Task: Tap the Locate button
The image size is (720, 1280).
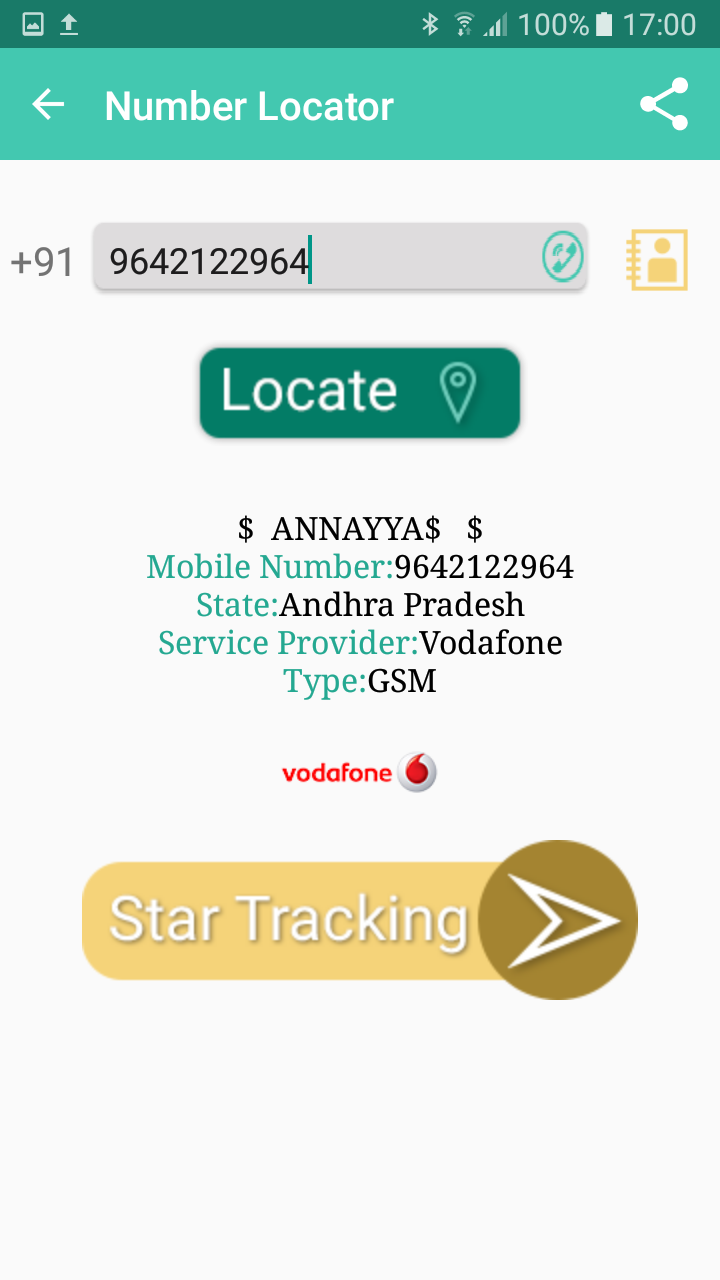Action: point(360,393)
